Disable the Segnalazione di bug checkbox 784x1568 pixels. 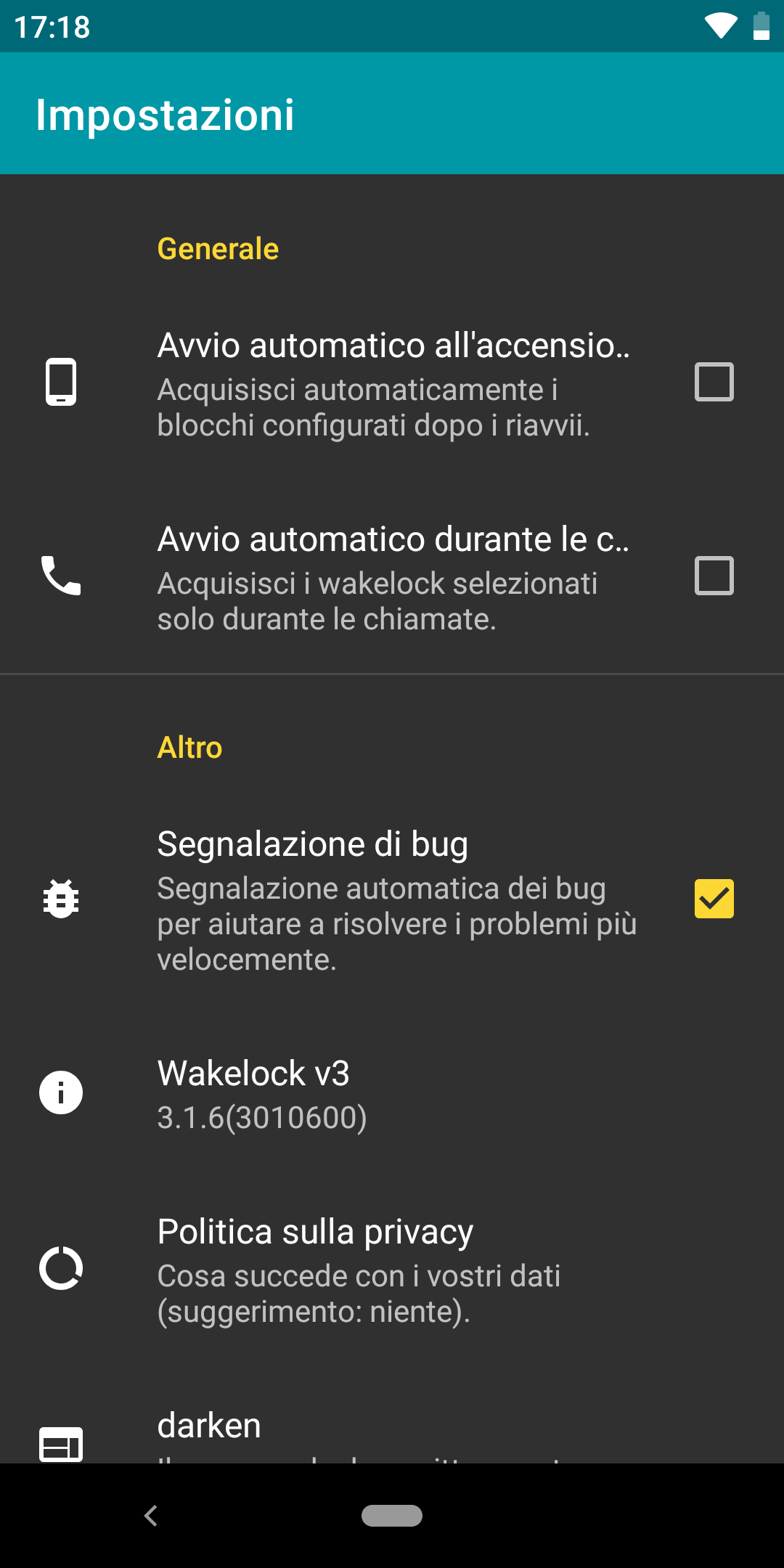click(714, 899)
